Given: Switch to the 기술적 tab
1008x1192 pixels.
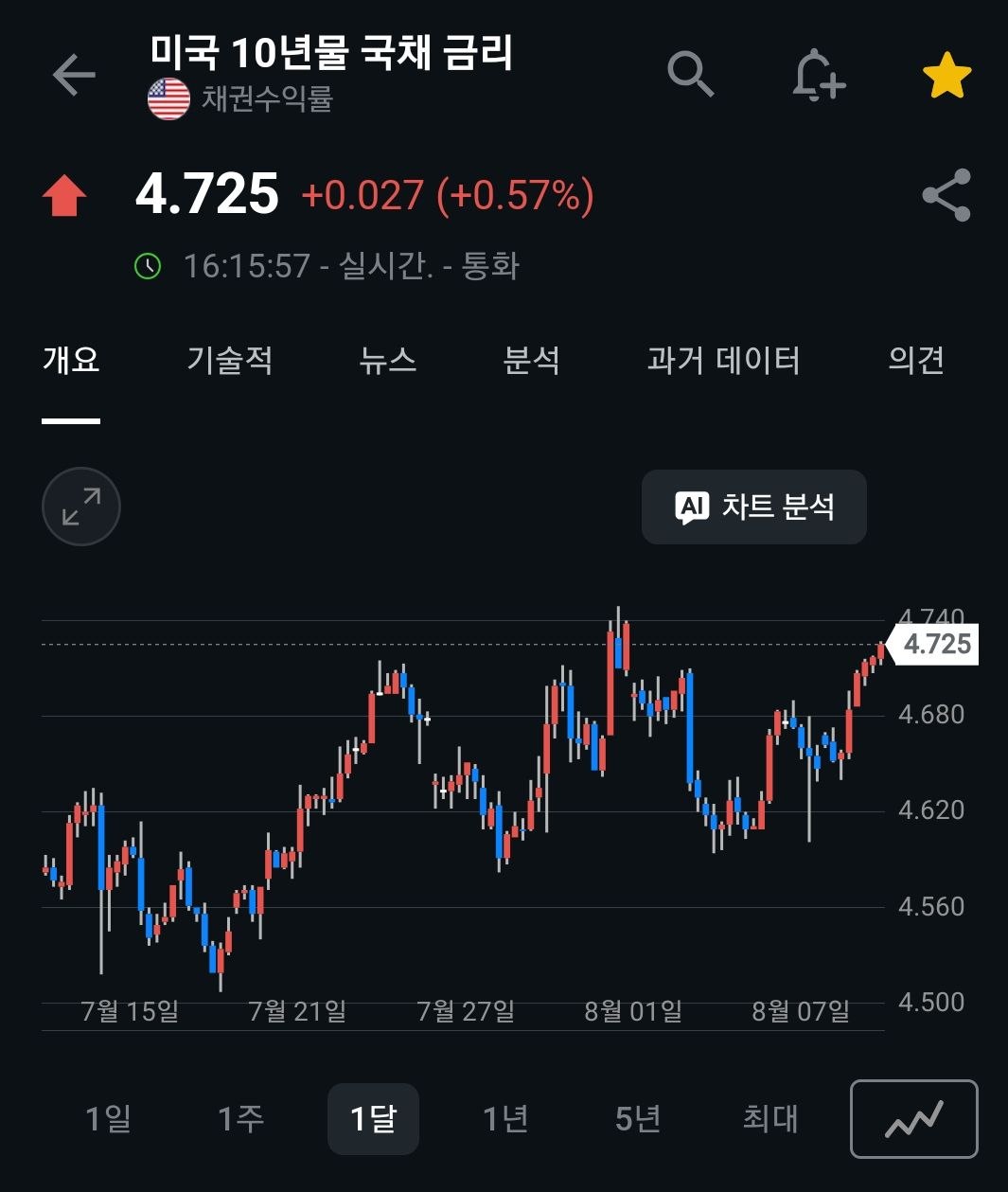Looking at the screenshot, I should 230,360.
